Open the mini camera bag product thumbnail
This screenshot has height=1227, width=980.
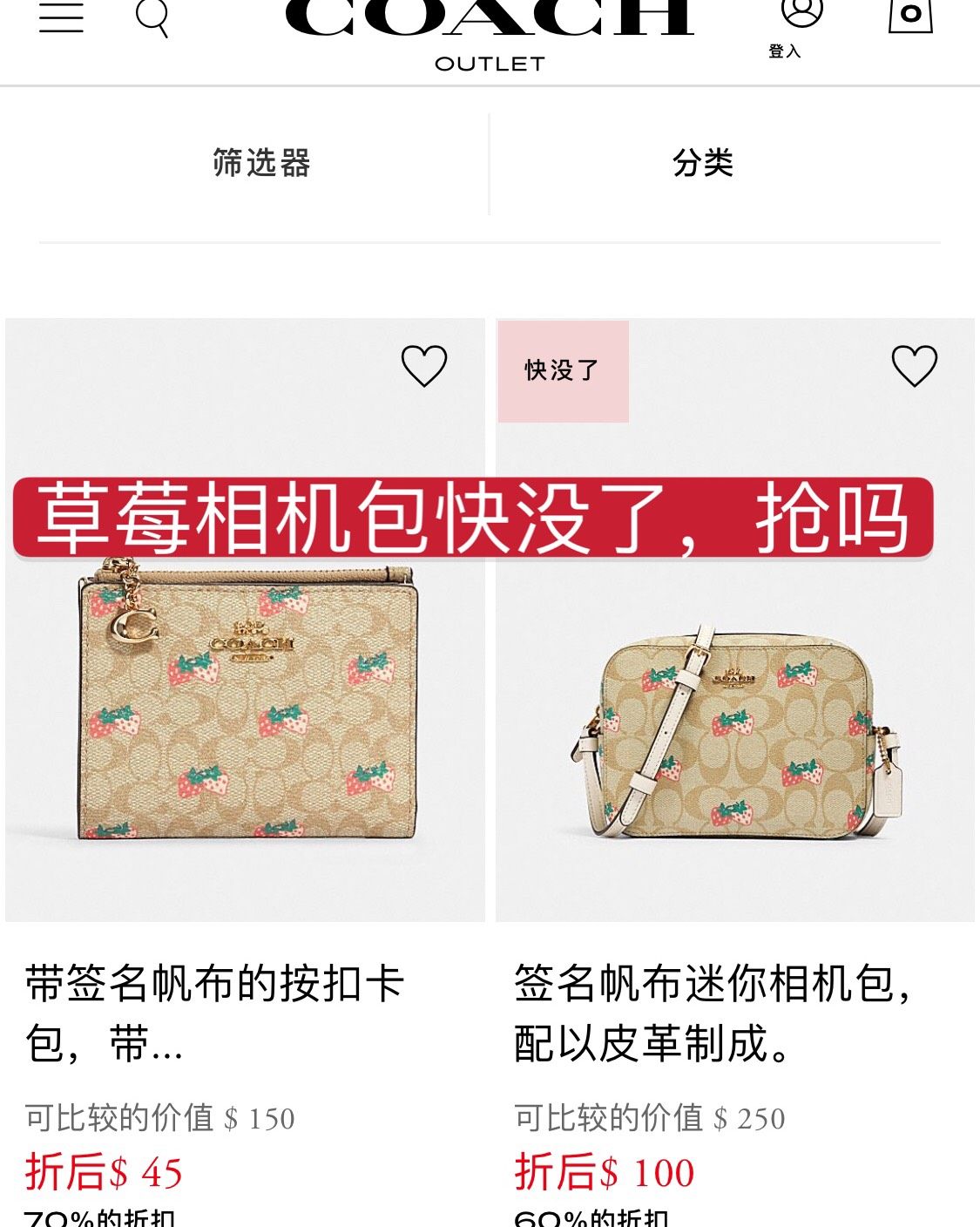[736, 741]
